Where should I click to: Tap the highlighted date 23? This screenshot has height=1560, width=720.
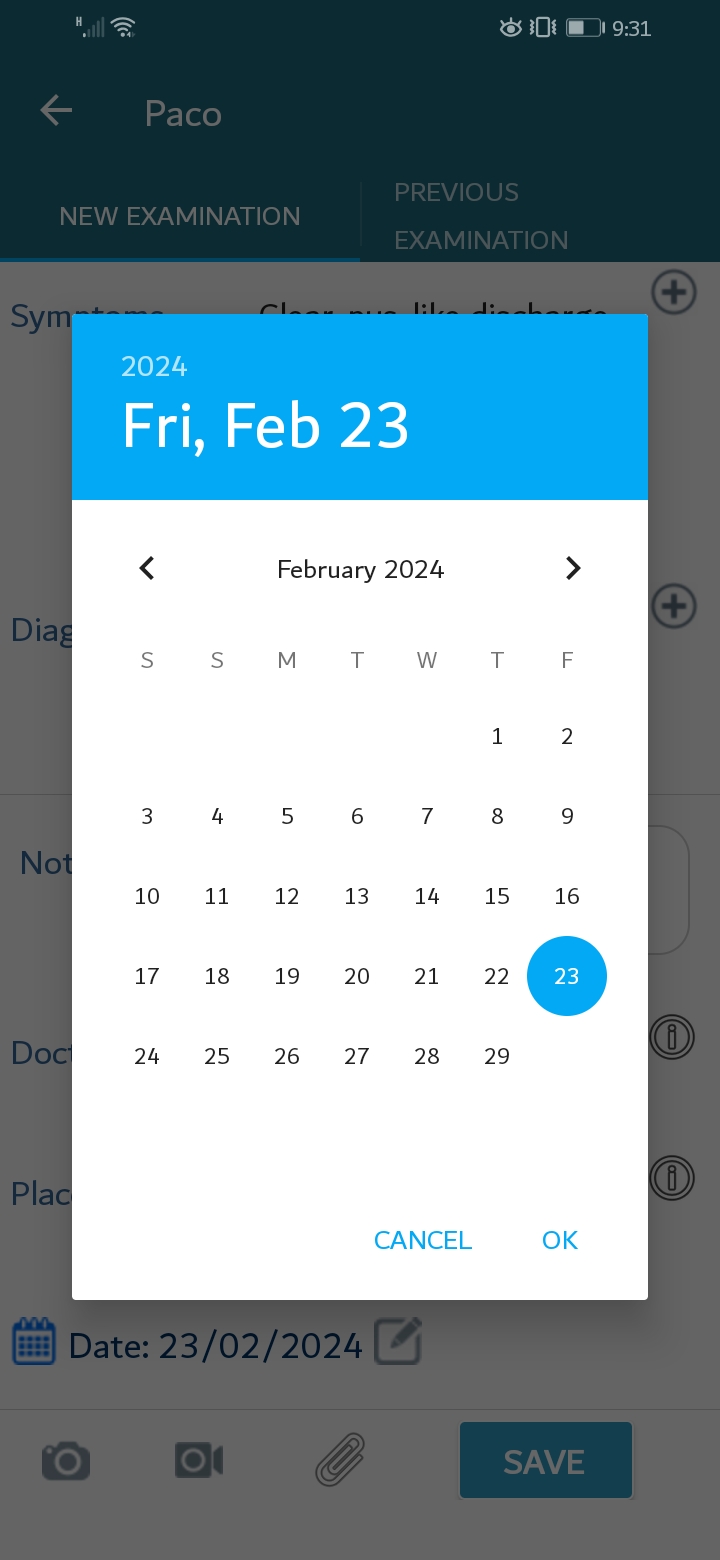567,976
